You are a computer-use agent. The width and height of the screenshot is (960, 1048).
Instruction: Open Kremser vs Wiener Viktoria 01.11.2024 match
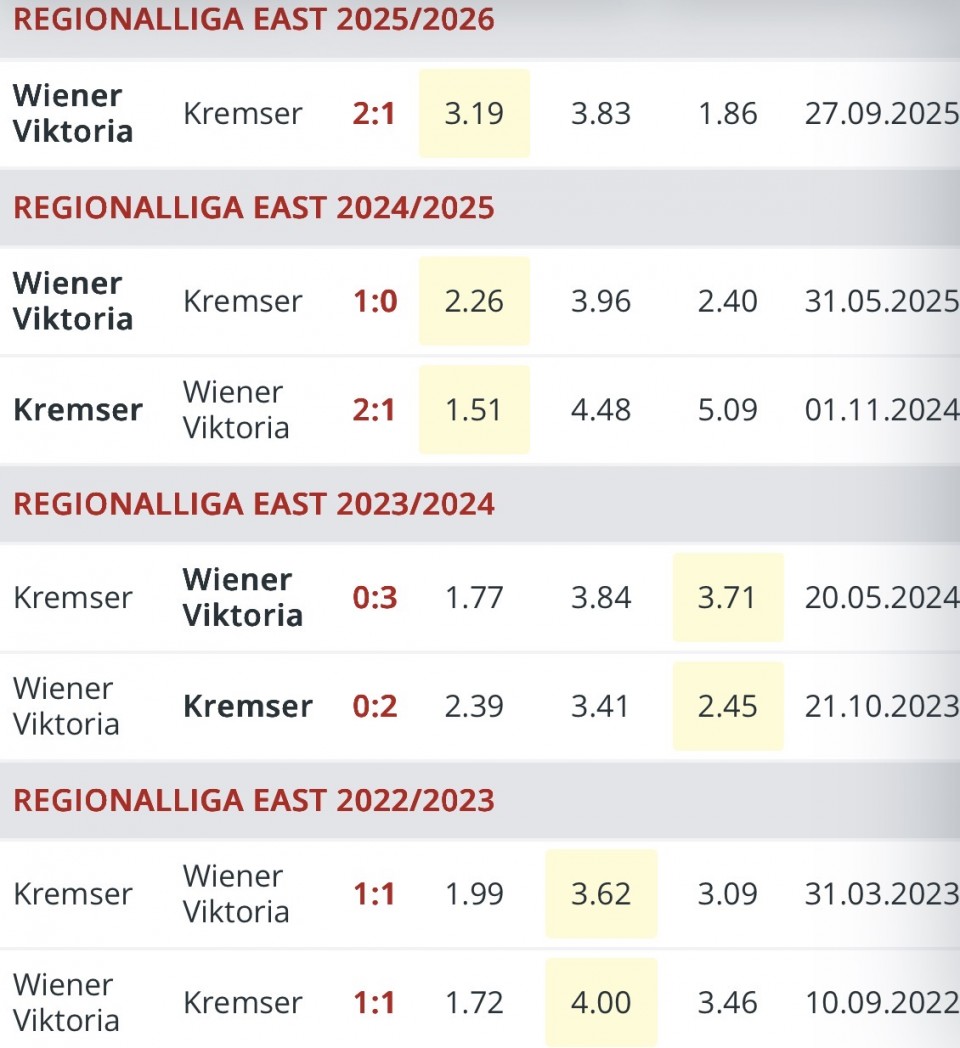tap(373, 410)
